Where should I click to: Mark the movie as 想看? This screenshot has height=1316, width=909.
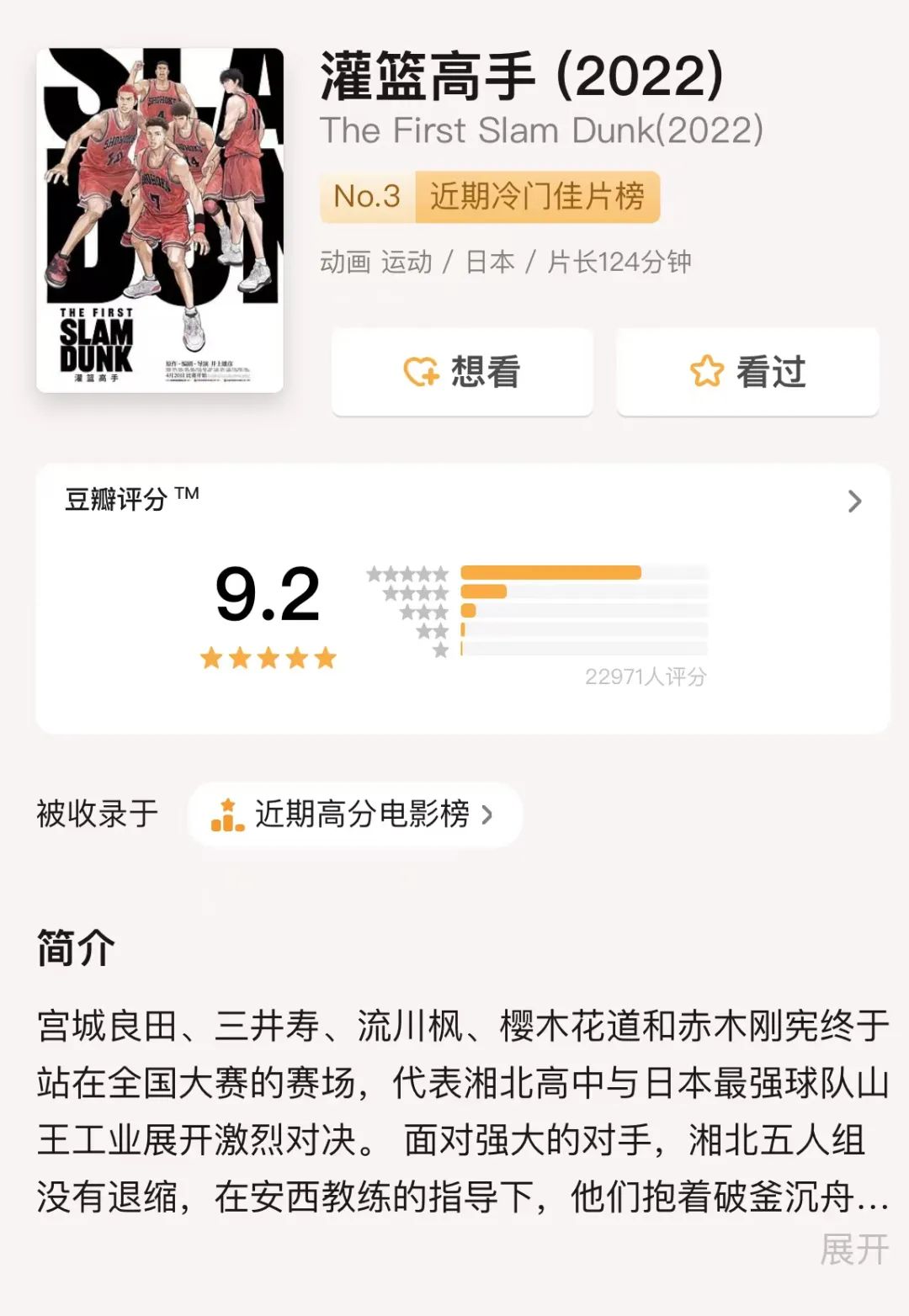(462, 372)
